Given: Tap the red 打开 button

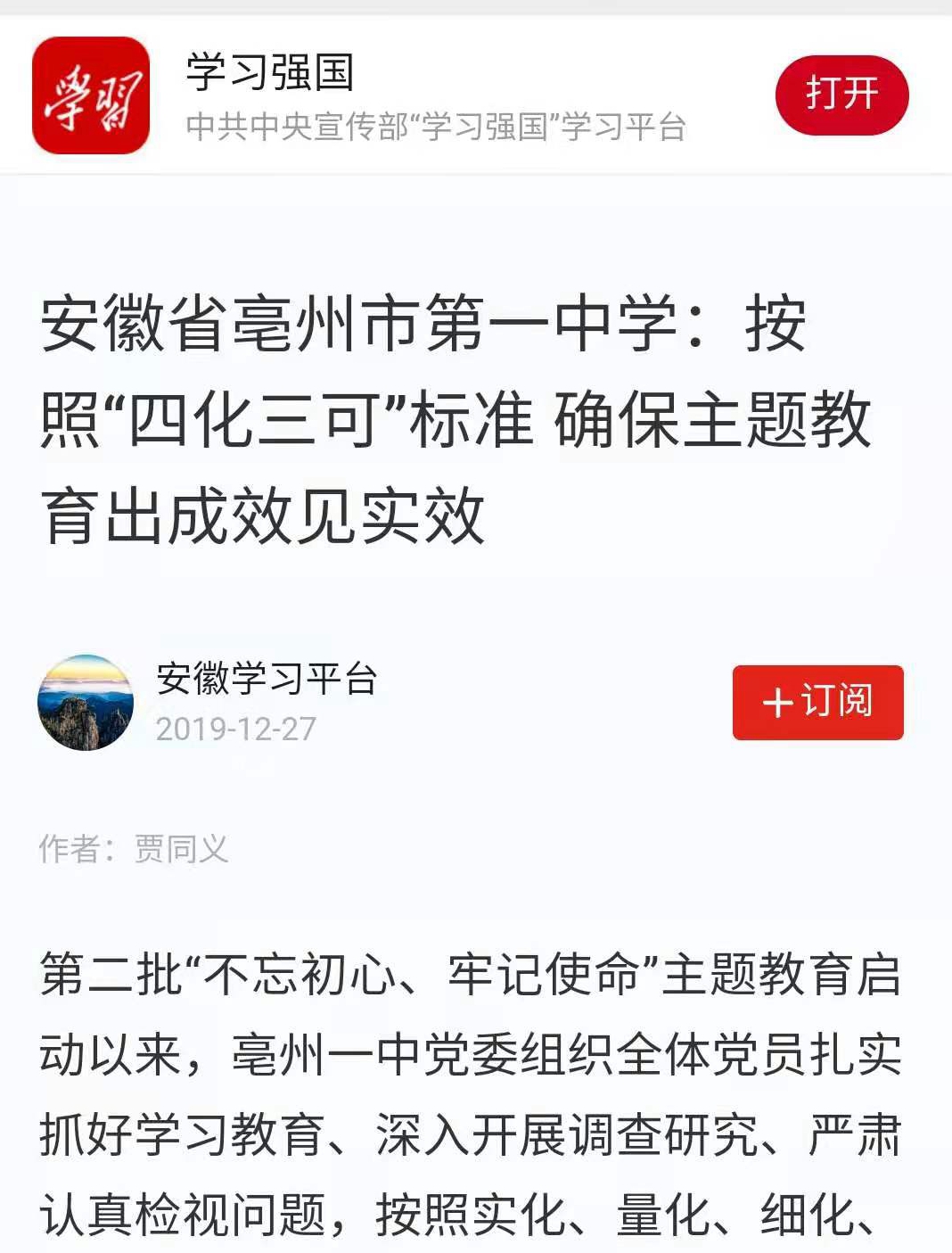Looking at the screenshot, I should tap(841, 95).
